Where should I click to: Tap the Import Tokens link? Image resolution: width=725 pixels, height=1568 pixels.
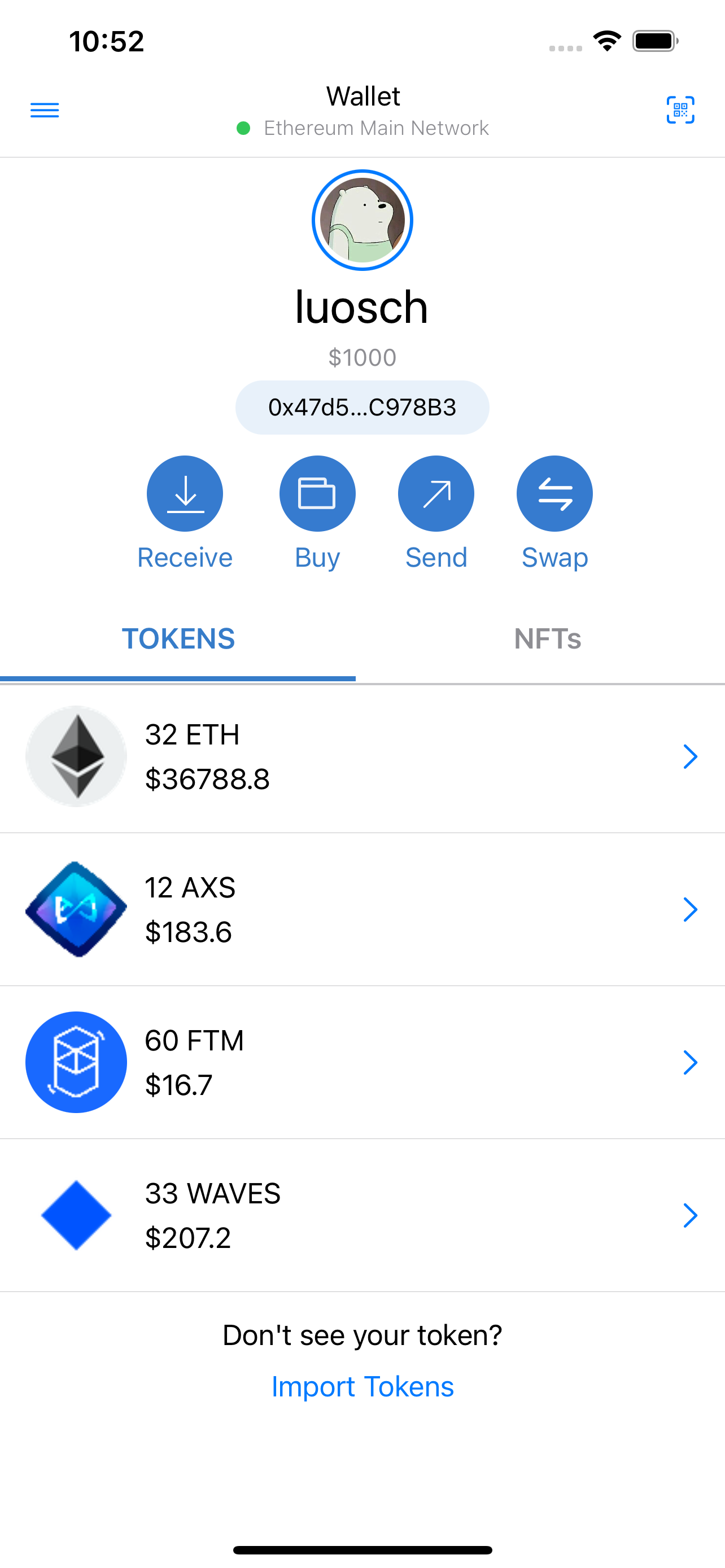click(362, 1387)
